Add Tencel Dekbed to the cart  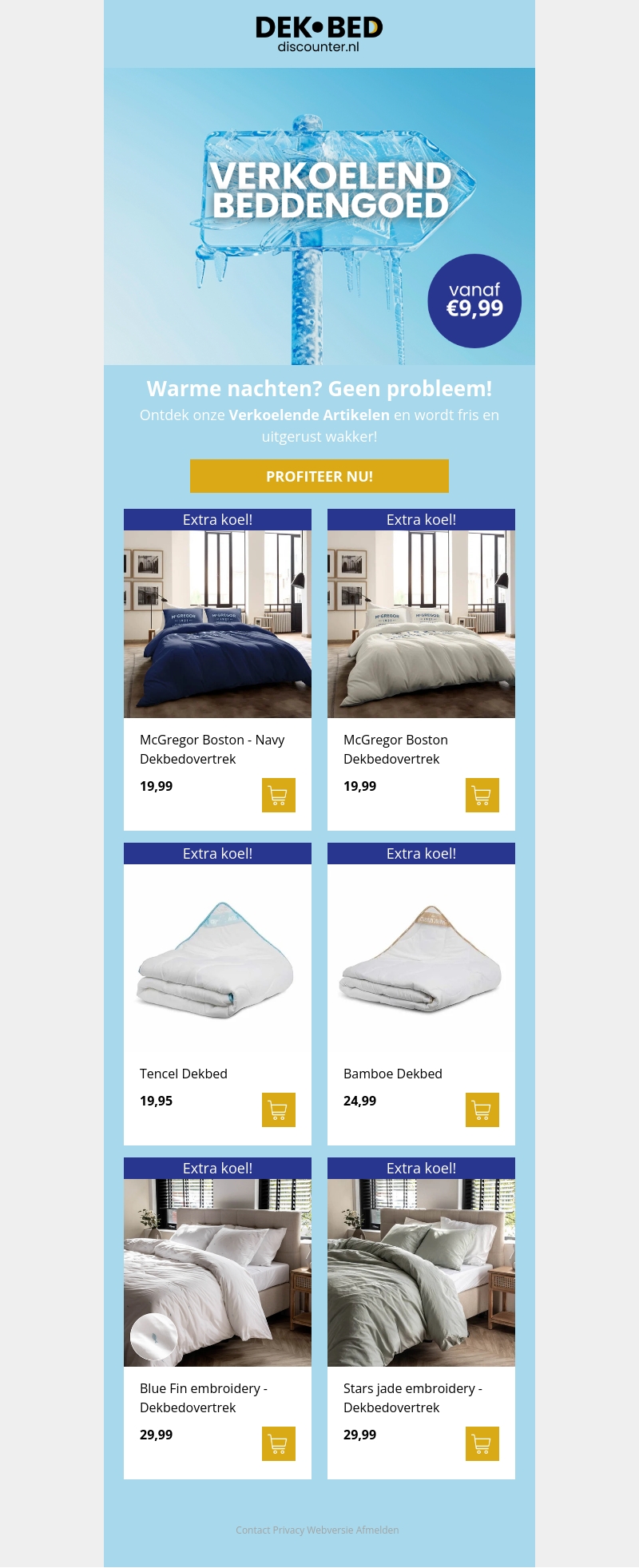[278, 1110]
